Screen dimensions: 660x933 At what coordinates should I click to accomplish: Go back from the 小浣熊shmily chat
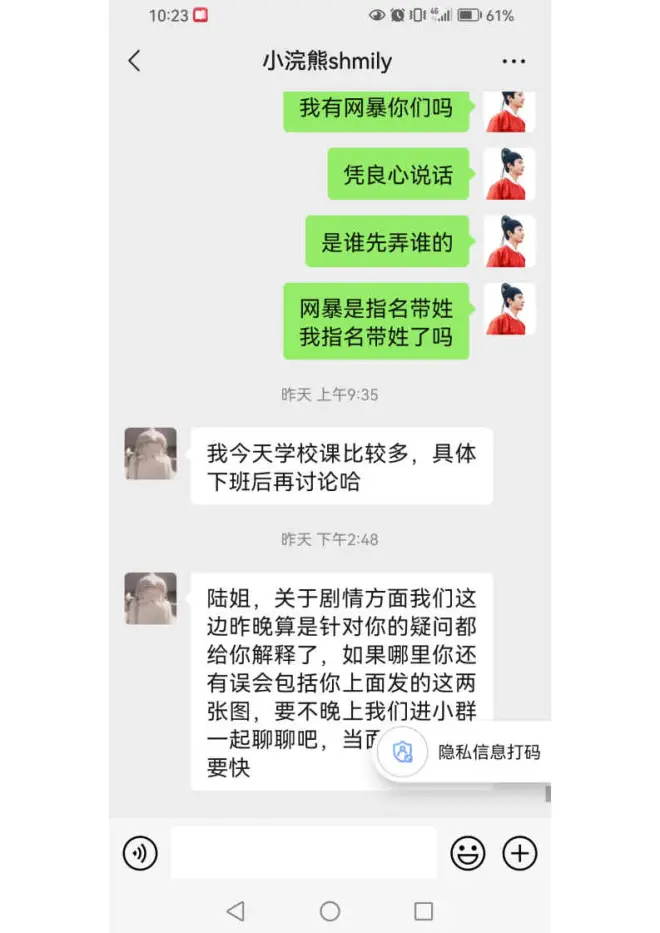pyautogui.click(x=135, y=61)
